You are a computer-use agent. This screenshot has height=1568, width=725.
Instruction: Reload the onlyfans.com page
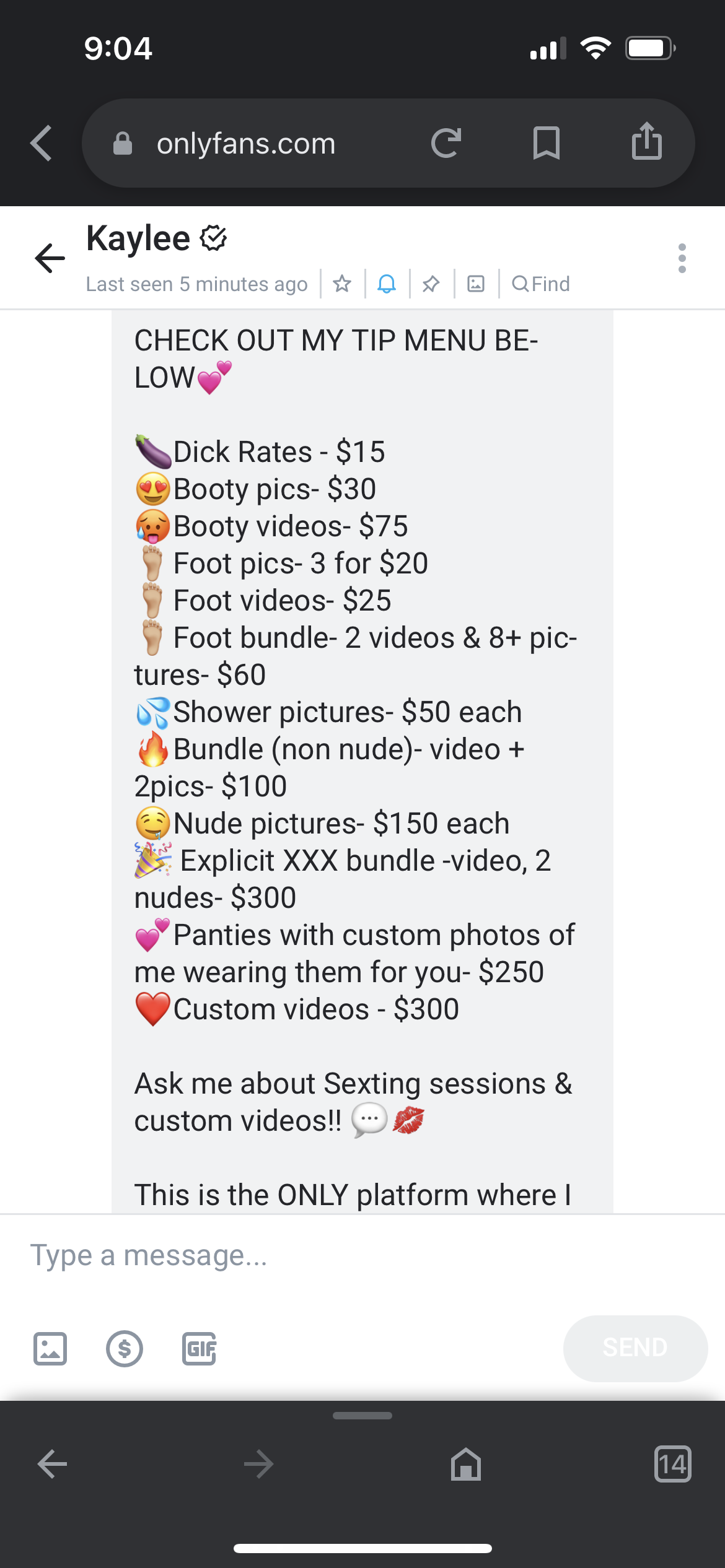447,144
